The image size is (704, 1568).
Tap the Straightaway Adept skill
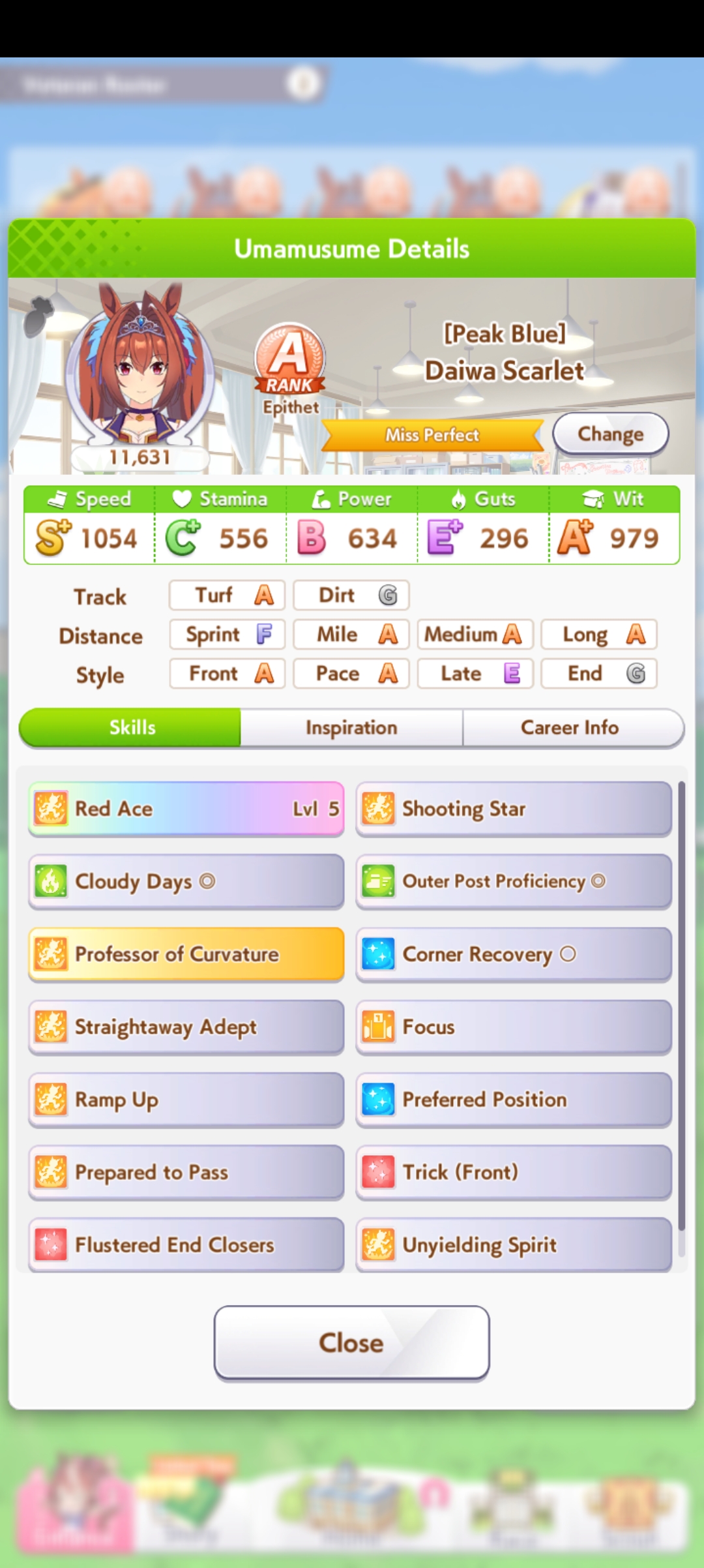[x=186, y=1027]
